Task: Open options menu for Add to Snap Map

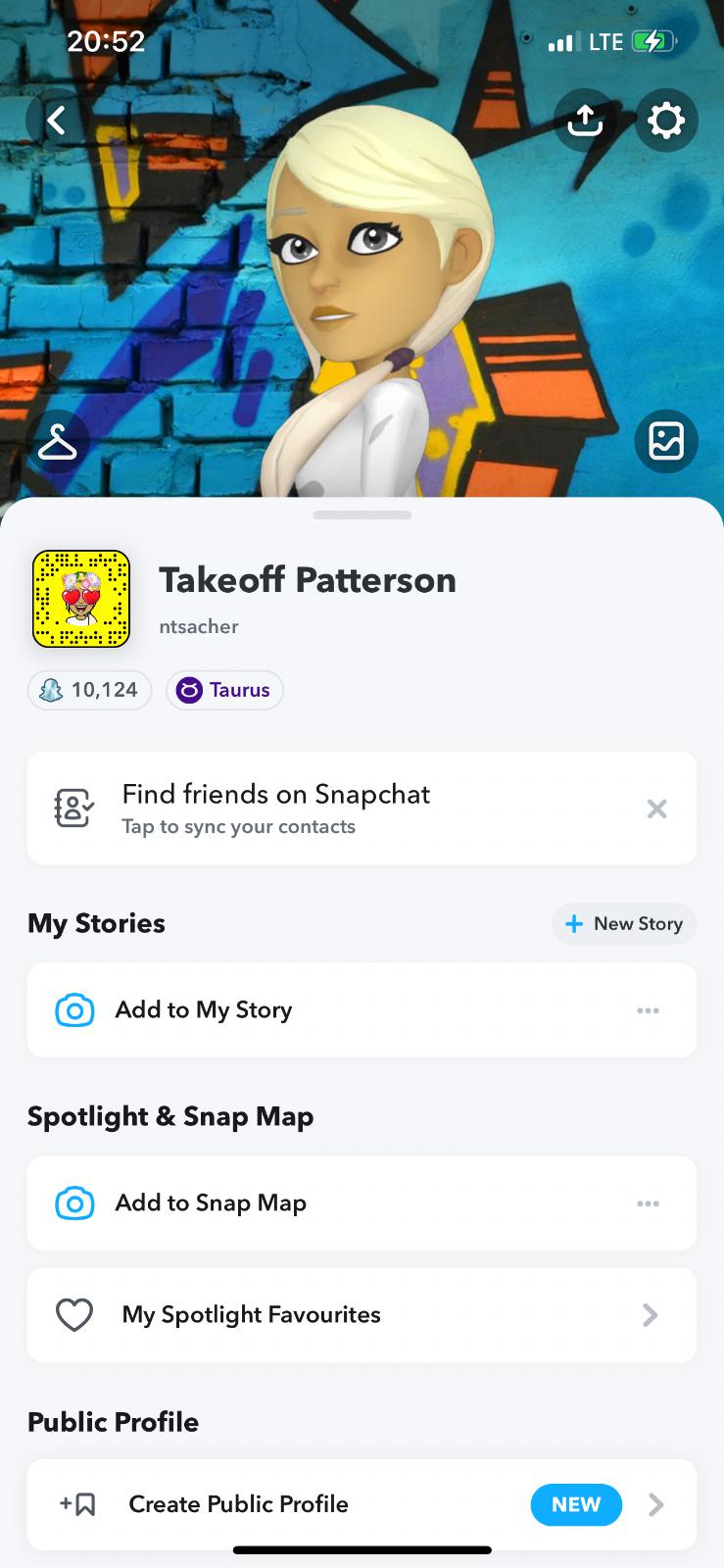Action: (648, 1202)
